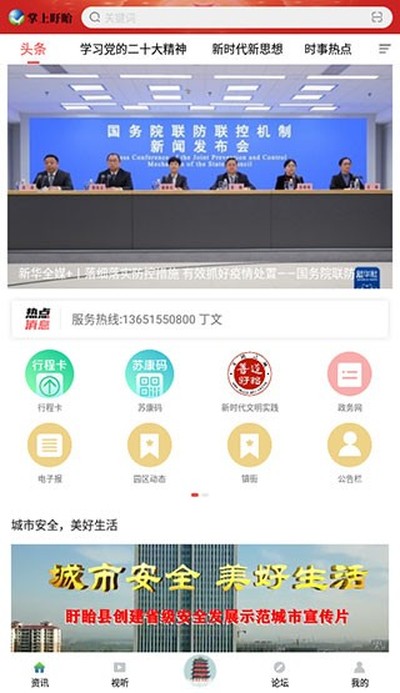Open the 公告栏 bulletin board
This screenshot has height=693, width=400.
(350, 453)
